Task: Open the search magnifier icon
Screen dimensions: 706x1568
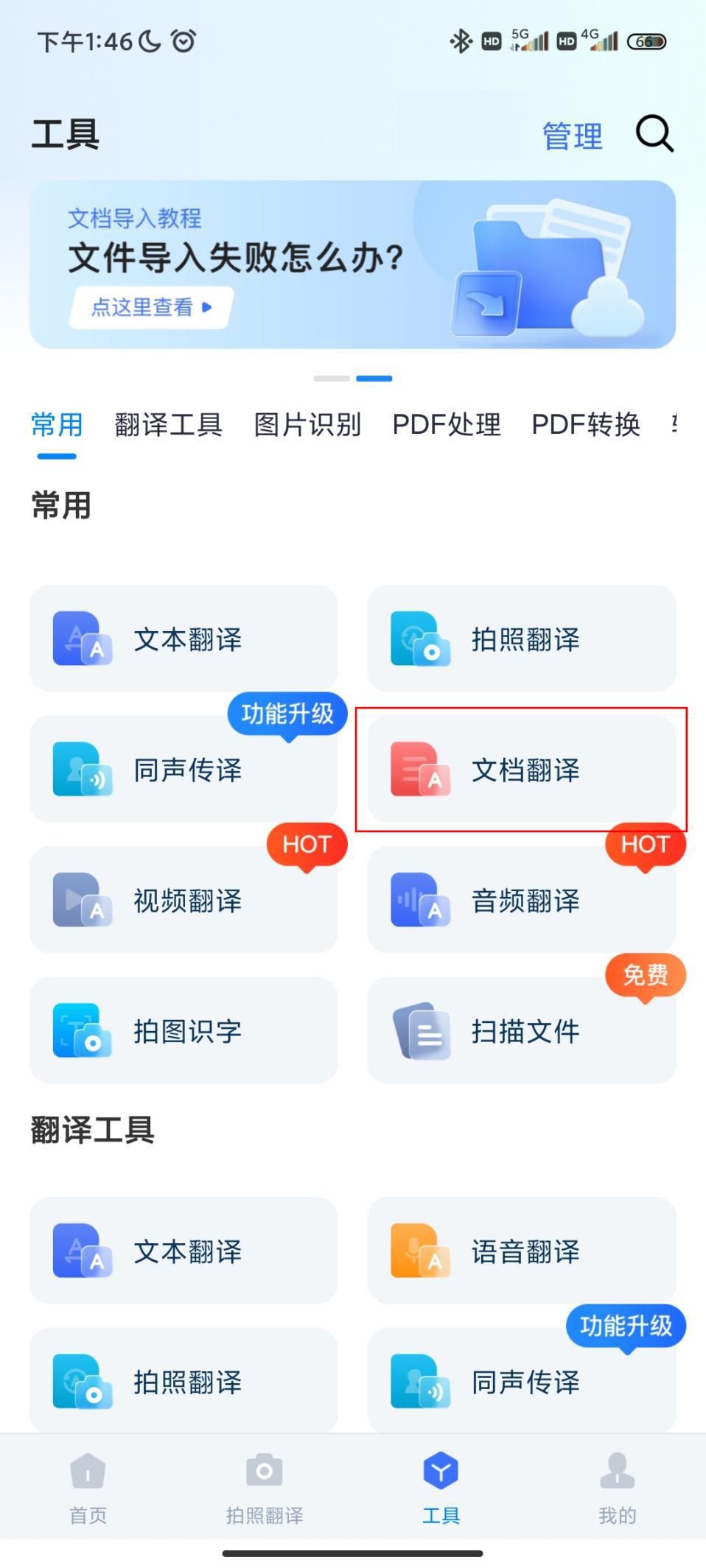Action: point(654,134)
